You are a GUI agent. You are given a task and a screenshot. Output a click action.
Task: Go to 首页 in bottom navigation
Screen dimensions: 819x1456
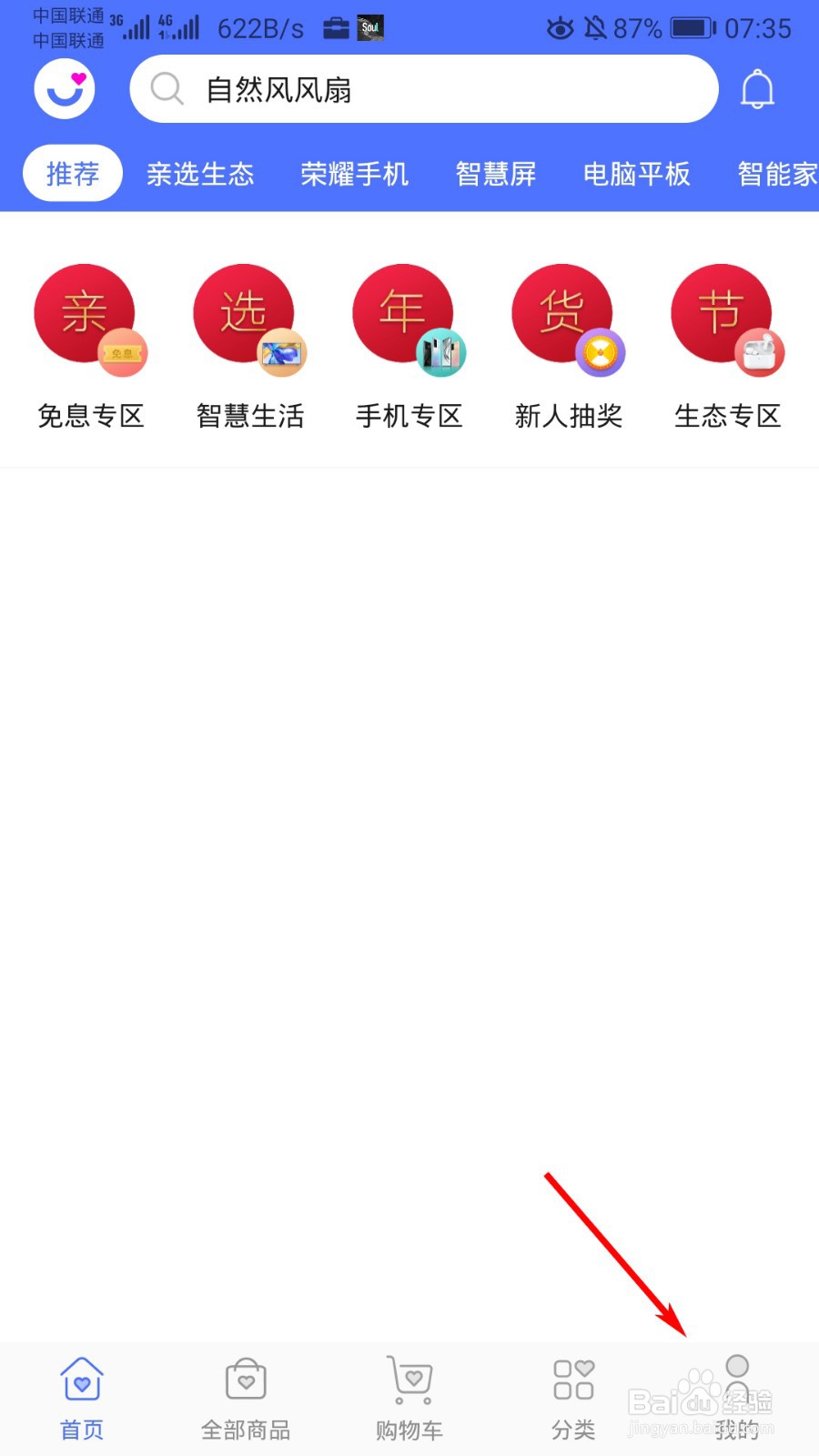pos(82,1399)
